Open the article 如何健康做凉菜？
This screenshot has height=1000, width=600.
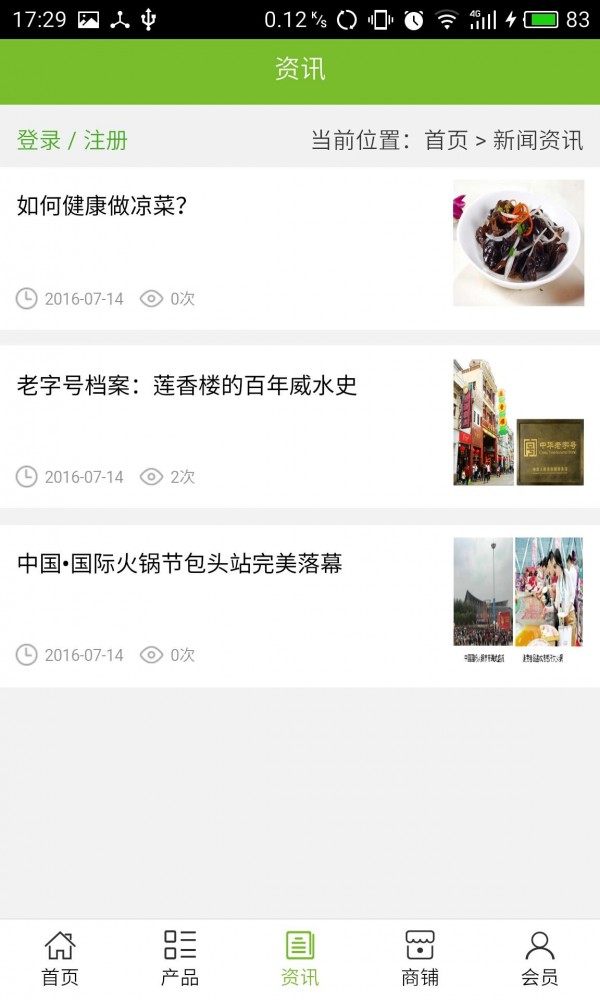pyautogui.click(x=103, y=206)
